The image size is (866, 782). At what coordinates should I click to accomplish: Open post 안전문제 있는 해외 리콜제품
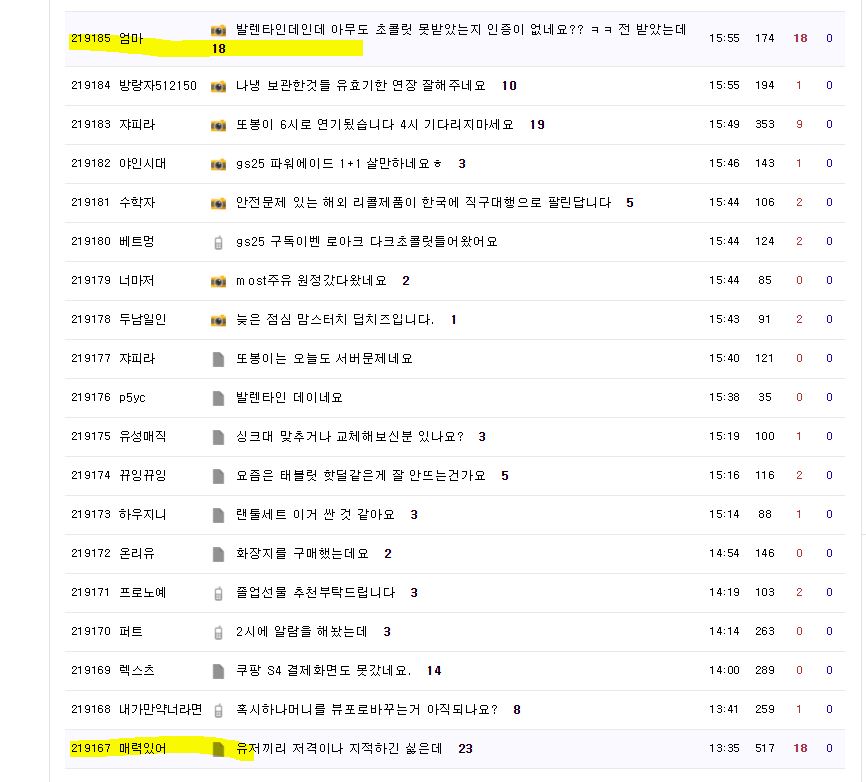(423, 203)
